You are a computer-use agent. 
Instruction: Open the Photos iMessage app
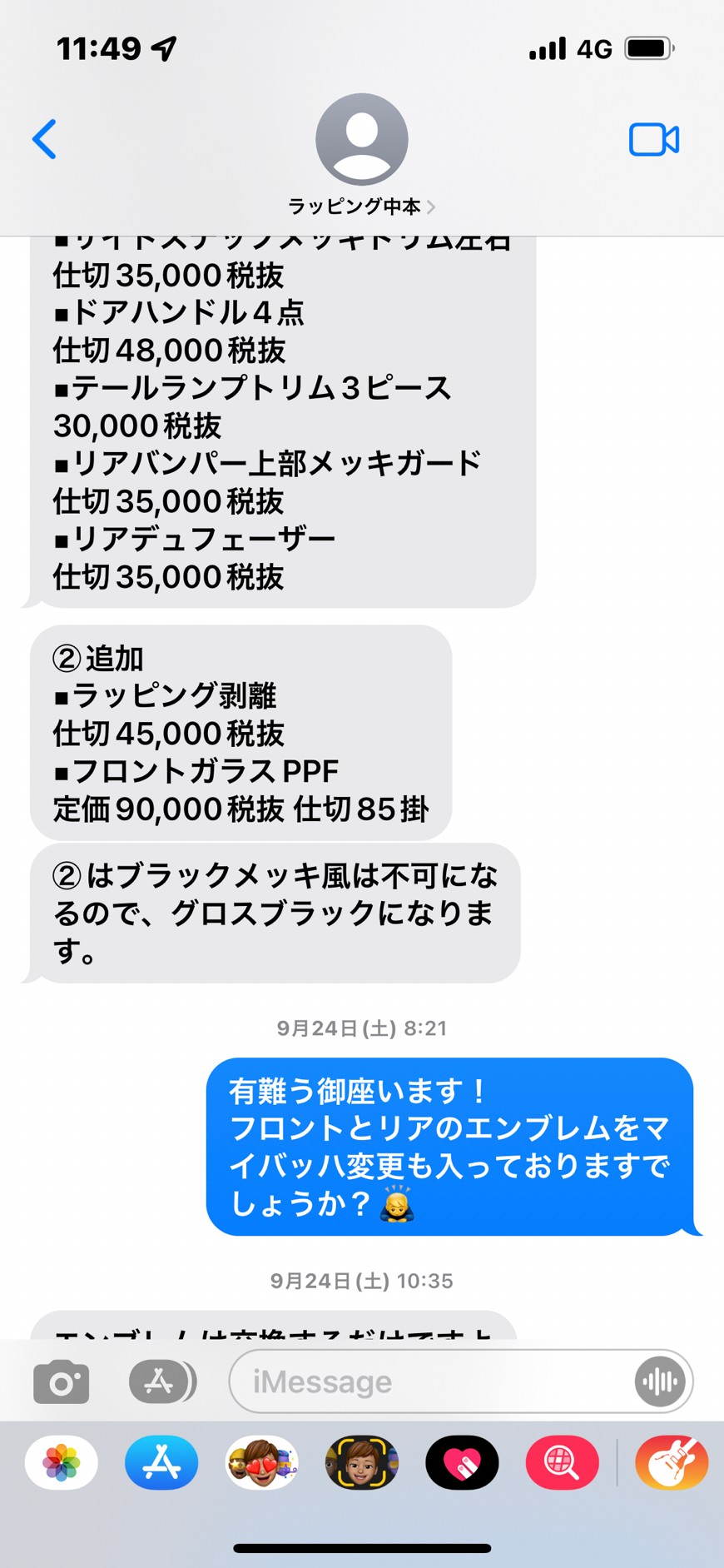point(62,1463)
